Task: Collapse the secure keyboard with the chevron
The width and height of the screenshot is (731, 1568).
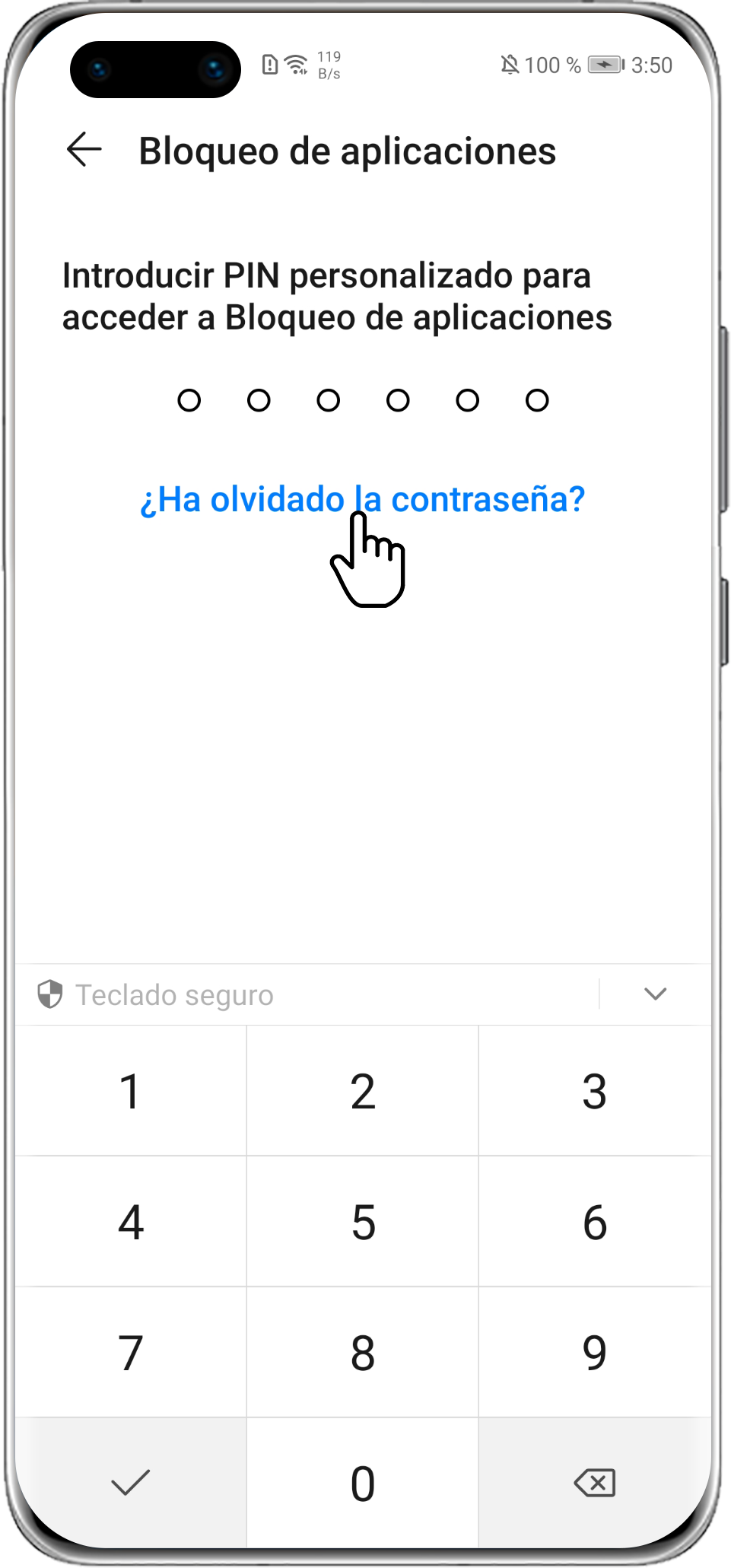Action: [x=655, y=994]
